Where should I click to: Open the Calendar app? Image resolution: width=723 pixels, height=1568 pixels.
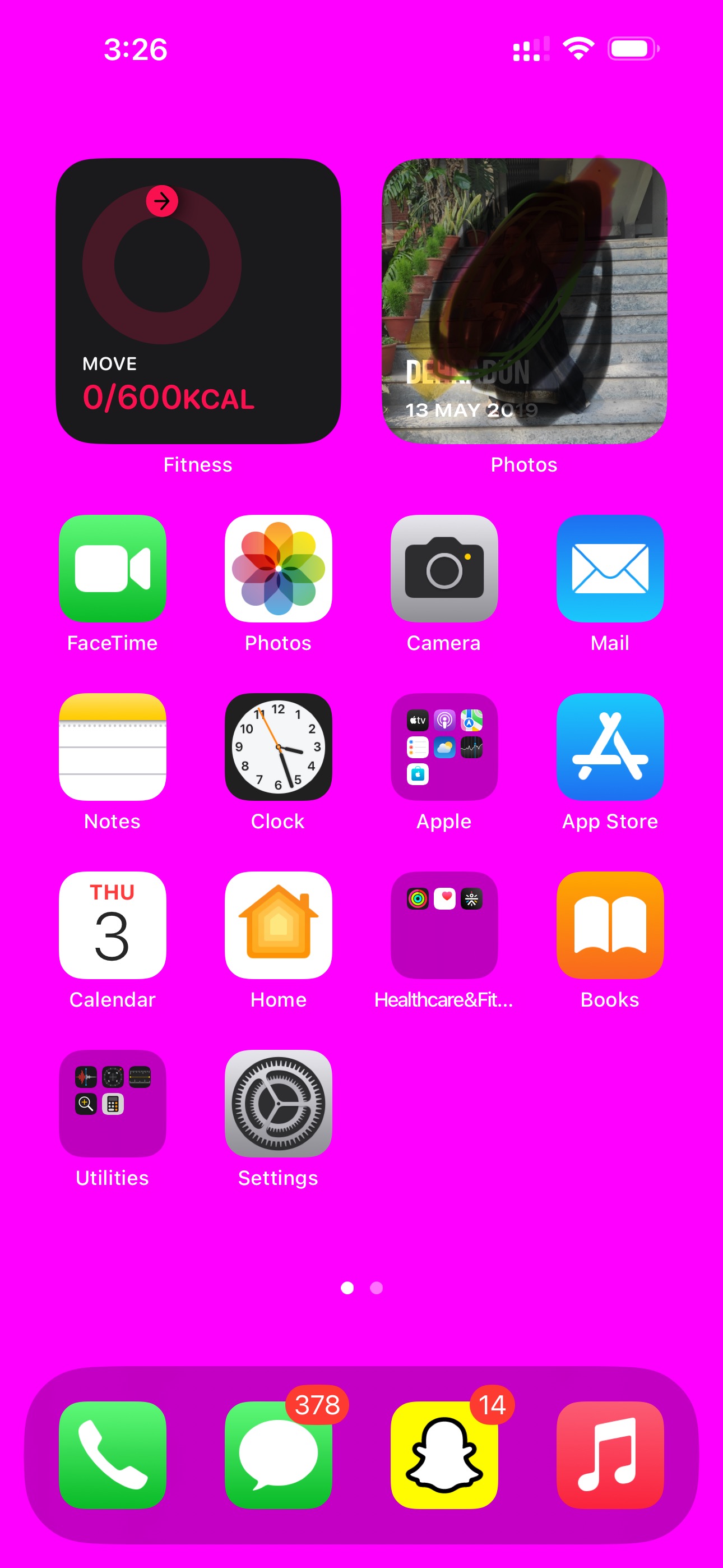tap(113, 925)
